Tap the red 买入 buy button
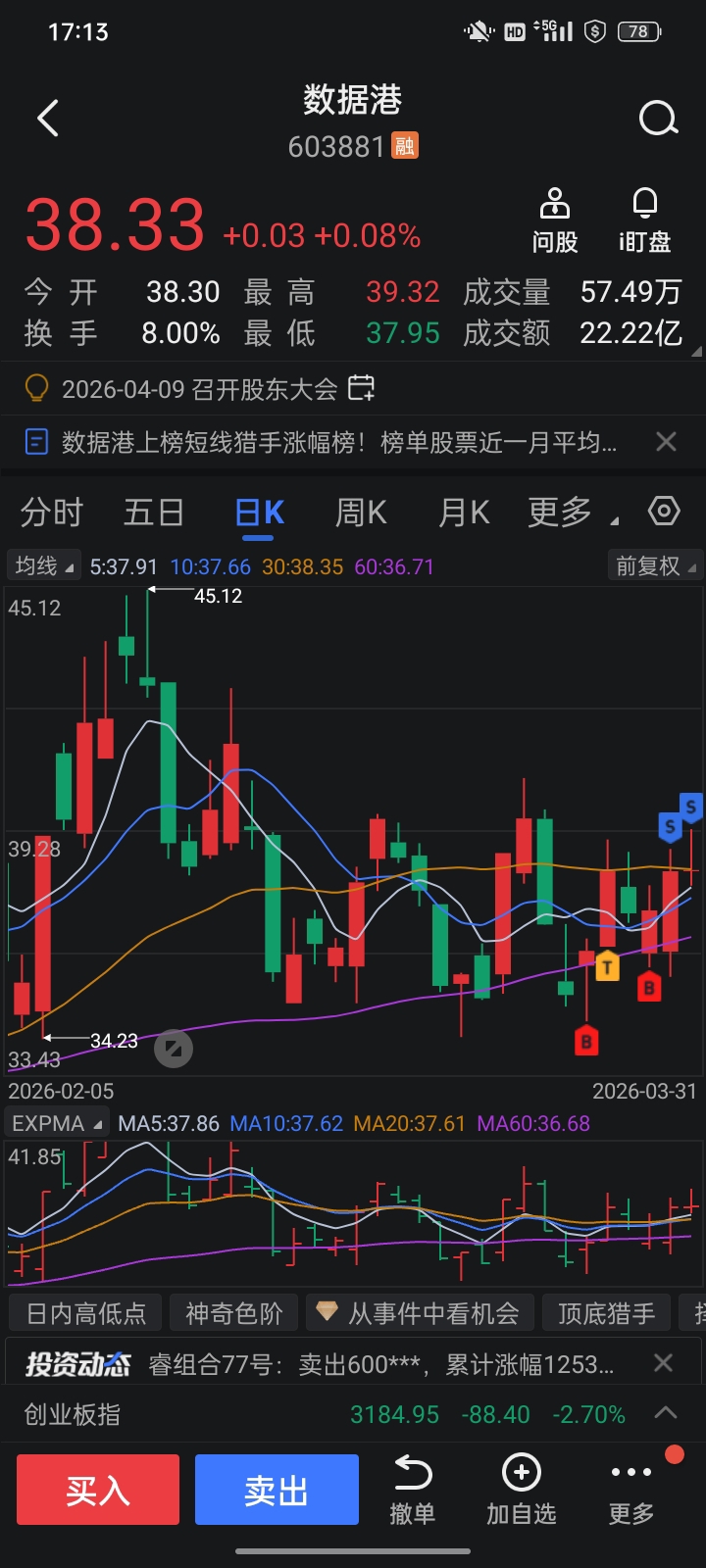Image resolution: width=706 pixels, height=1568 pixels. tap(98, 1490)
